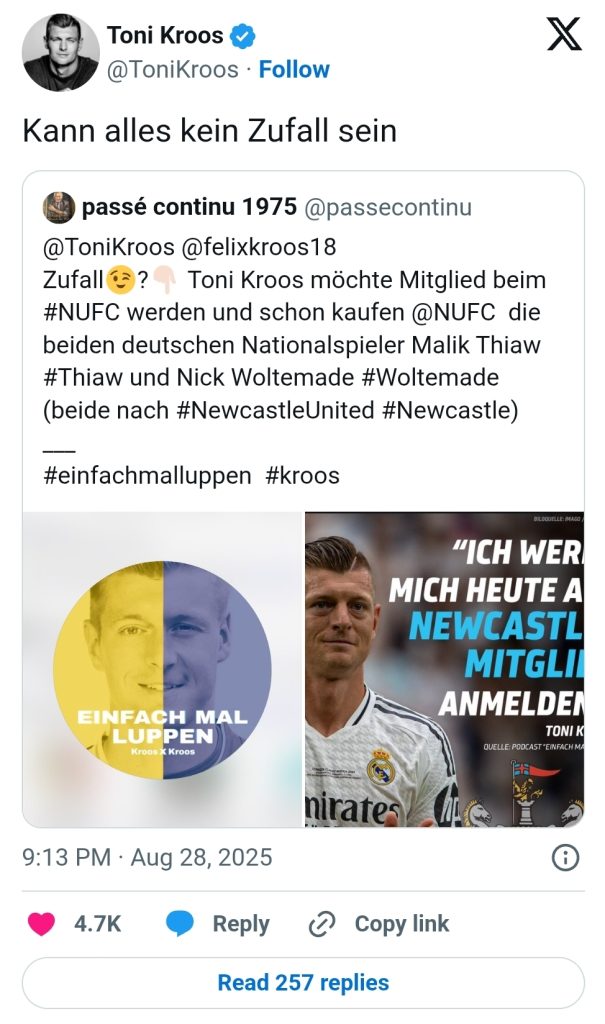Open the quoted post by passé continu 1975

click(300, 340)
